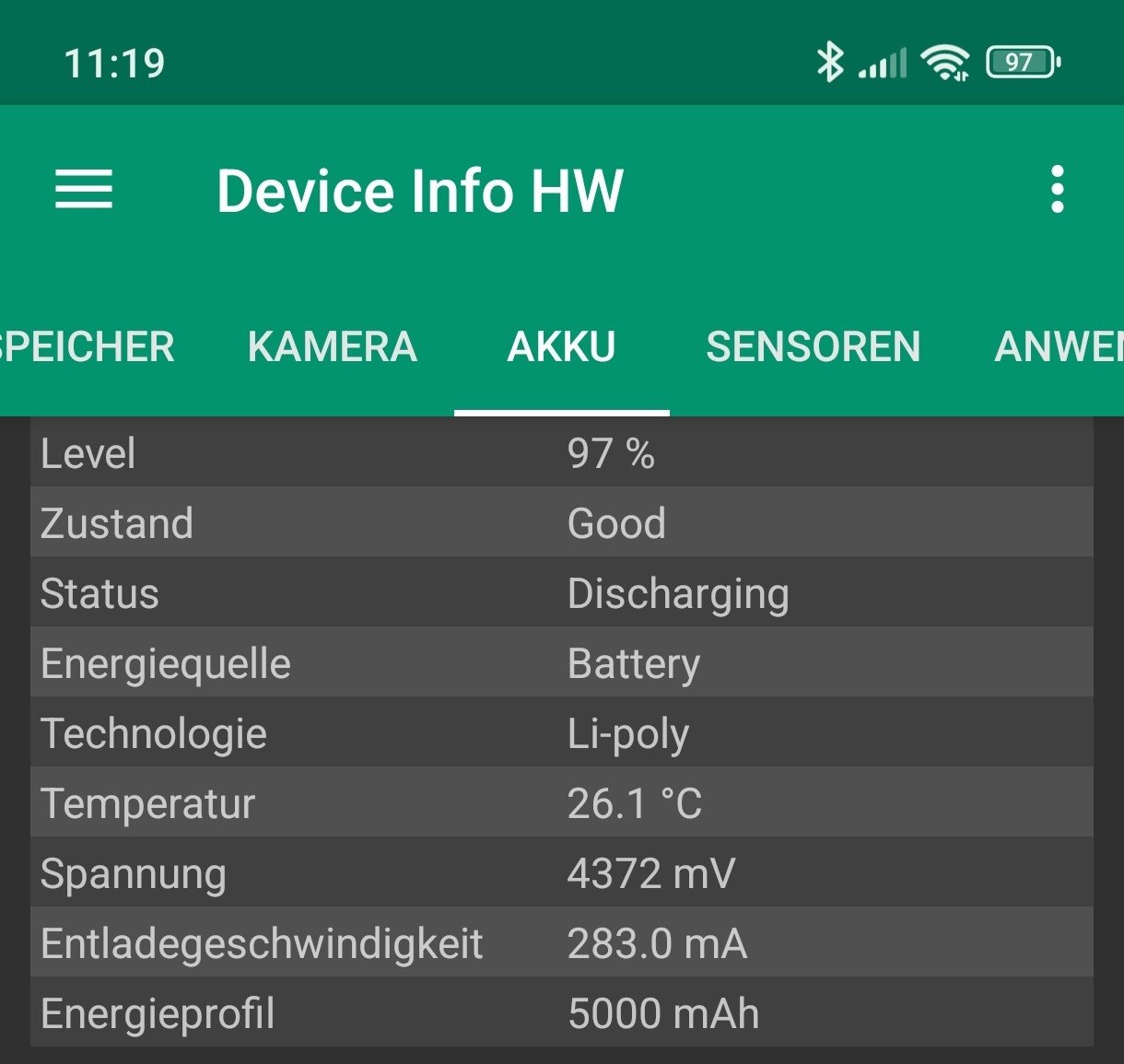The width and height of the screenshot is (1124, 1064).
Task: Open the hamburger navigation drawer
Action: point(84,190)
